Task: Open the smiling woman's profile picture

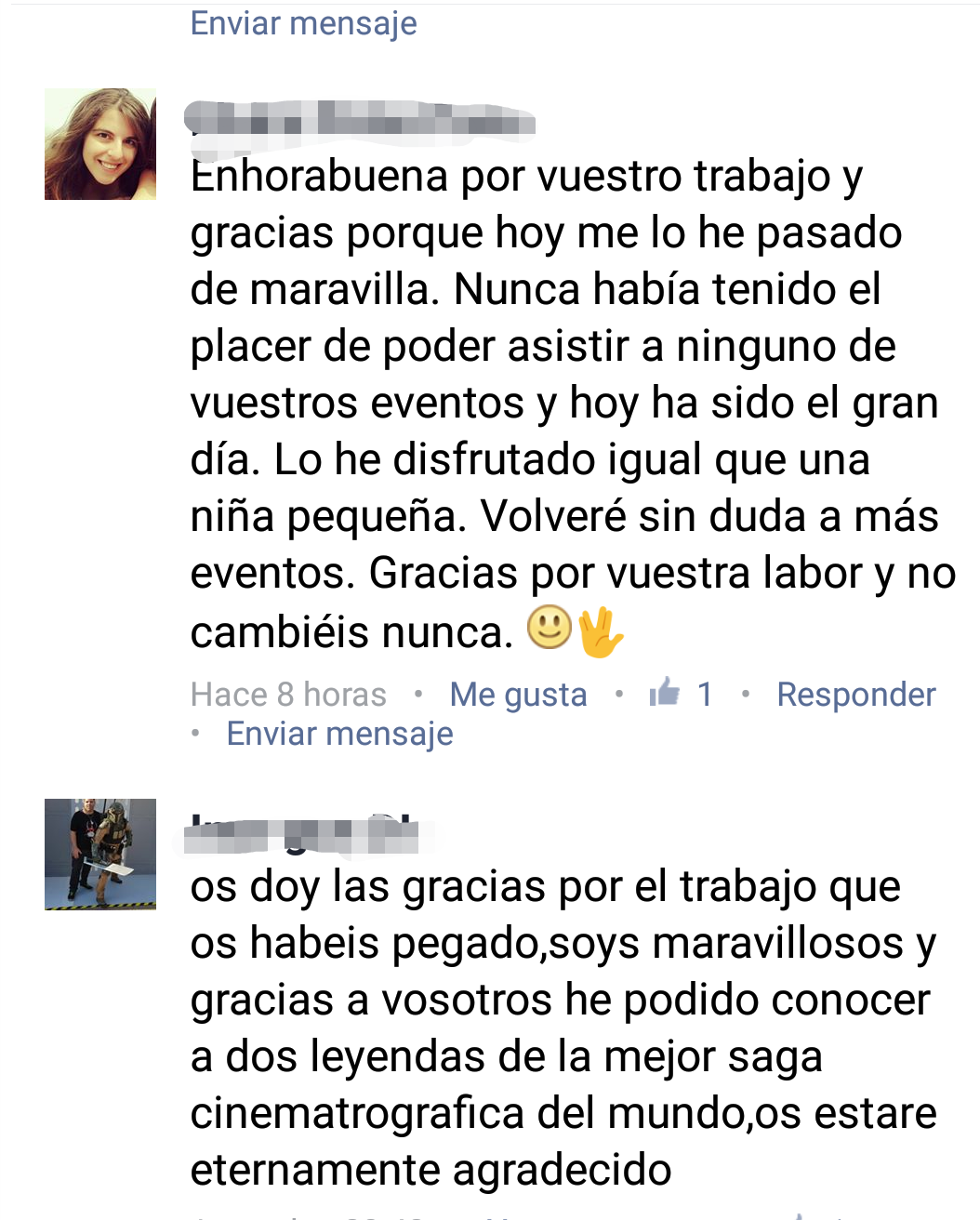Action: coord(100,144)
